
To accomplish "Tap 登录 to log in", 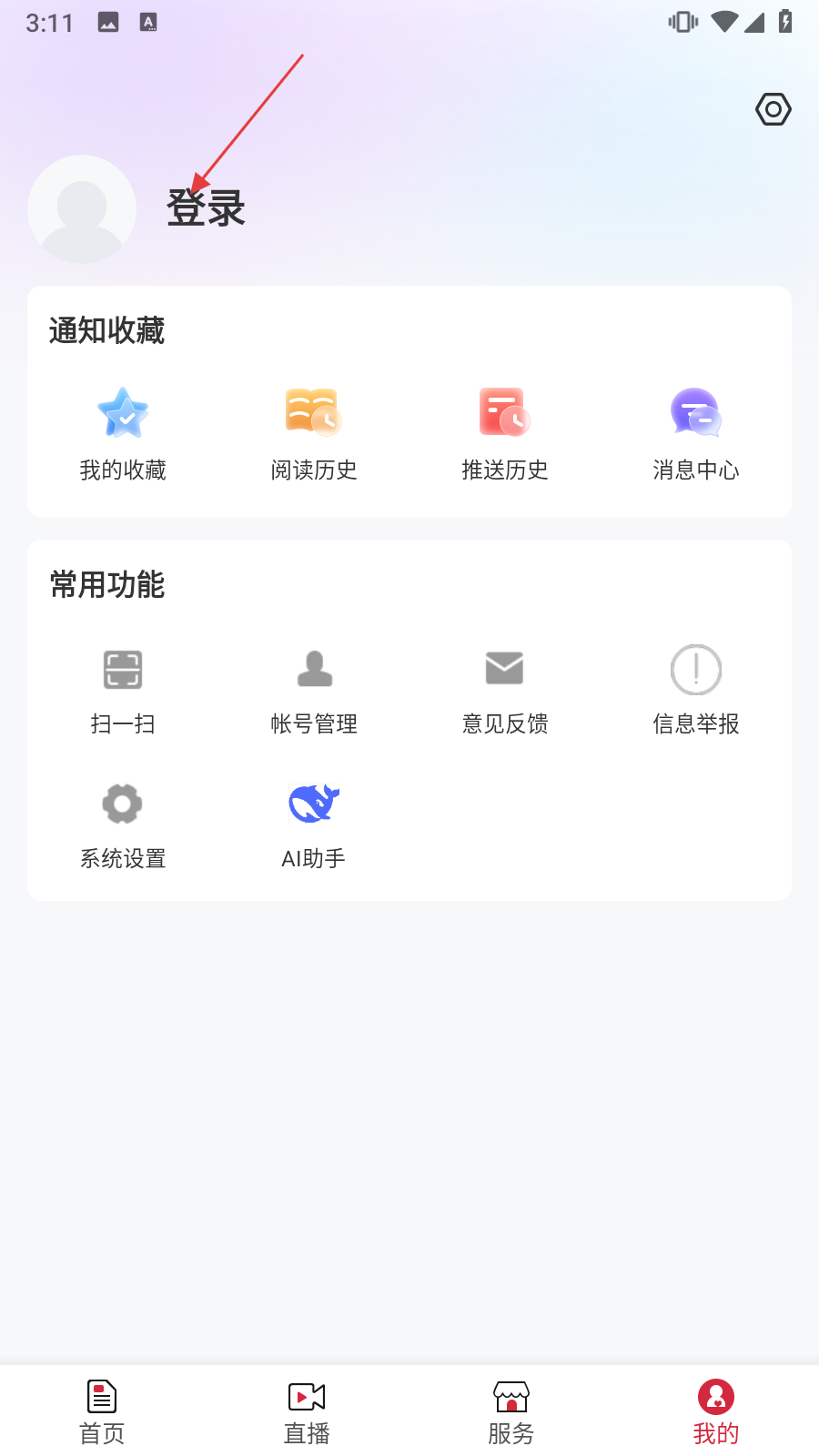I will (x=206, y=208).
